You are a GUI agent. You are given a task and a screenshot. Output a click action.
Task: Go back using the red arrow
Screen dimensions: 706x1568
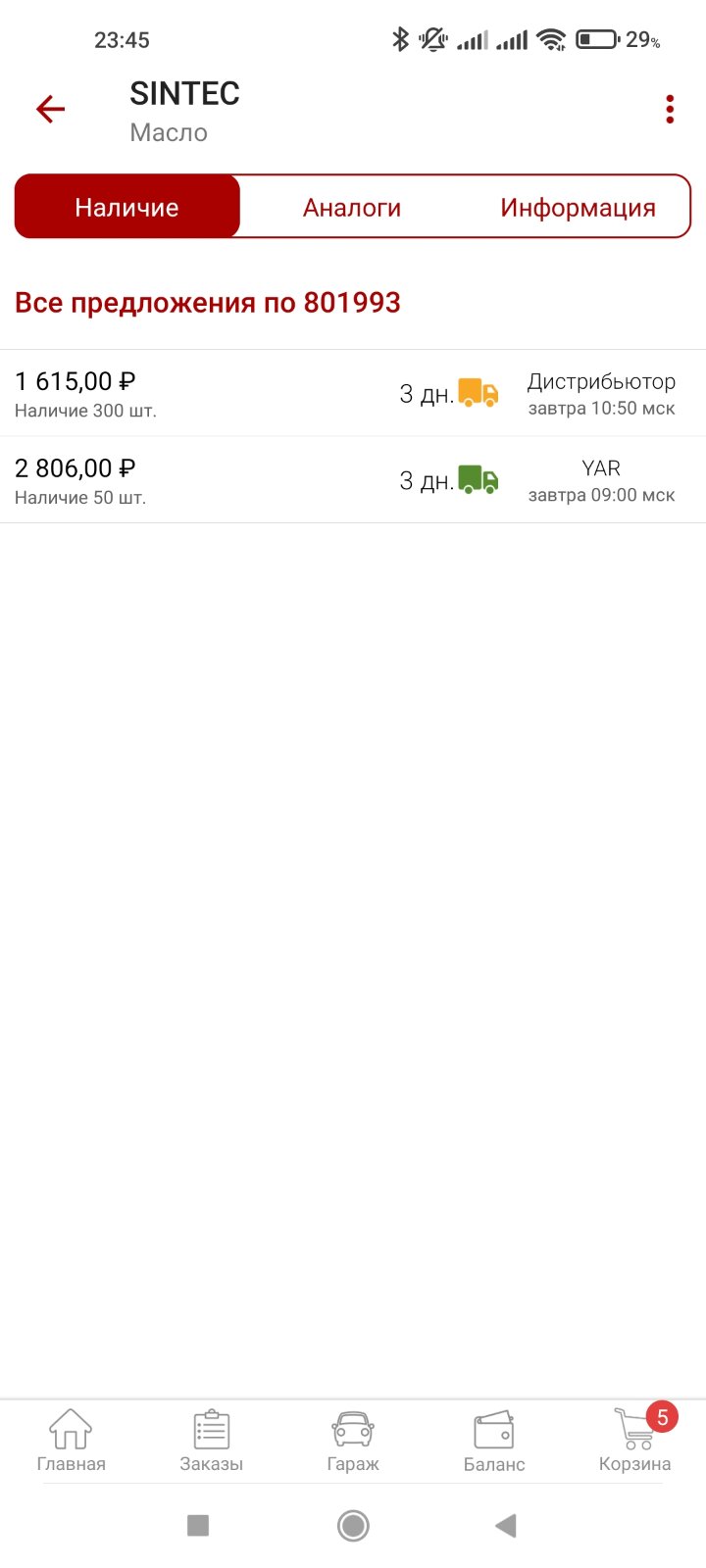[50, 109]
